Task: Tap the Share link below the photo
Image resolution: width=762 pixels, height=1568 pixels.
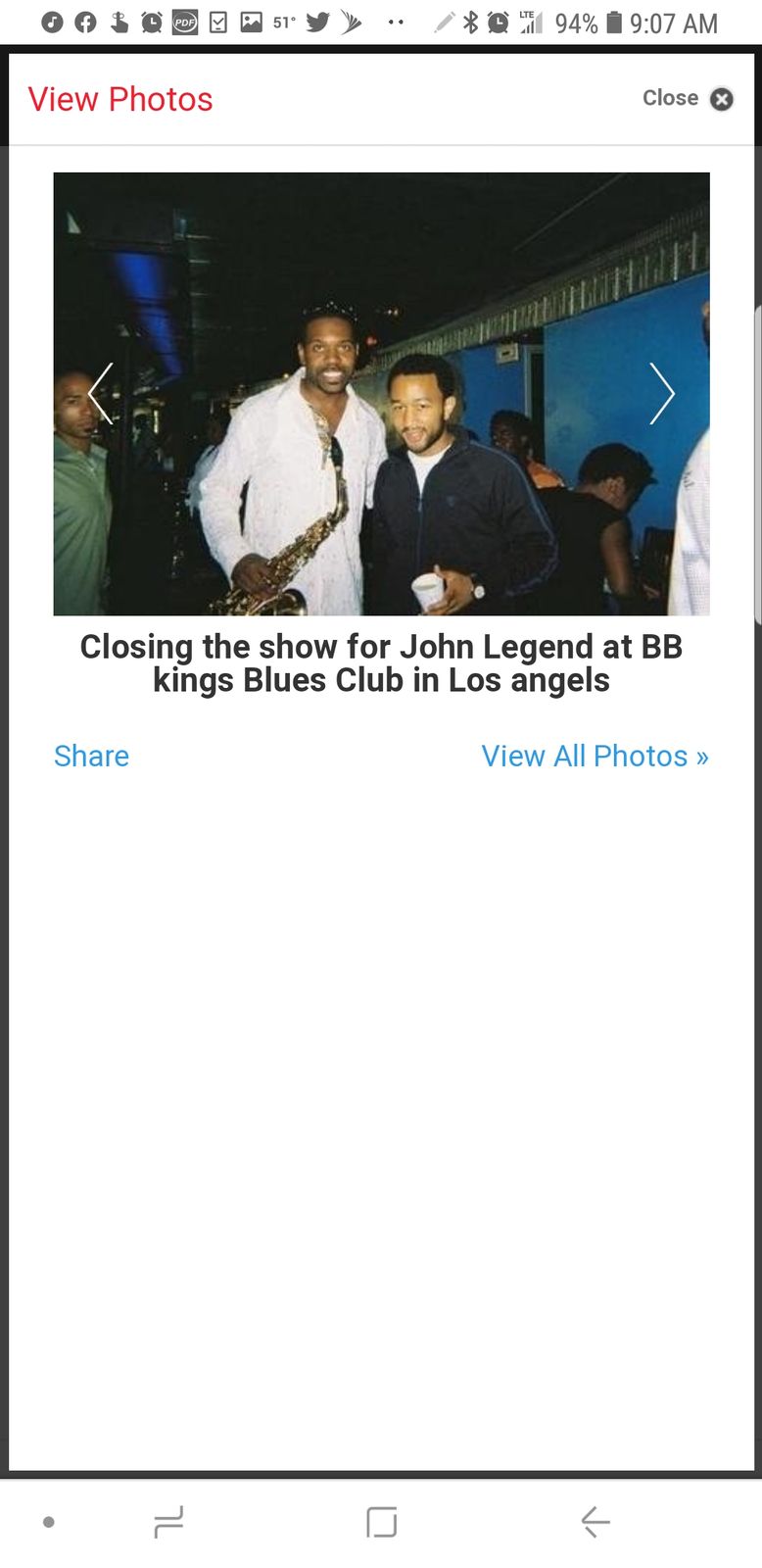Action: pos(91,756)
